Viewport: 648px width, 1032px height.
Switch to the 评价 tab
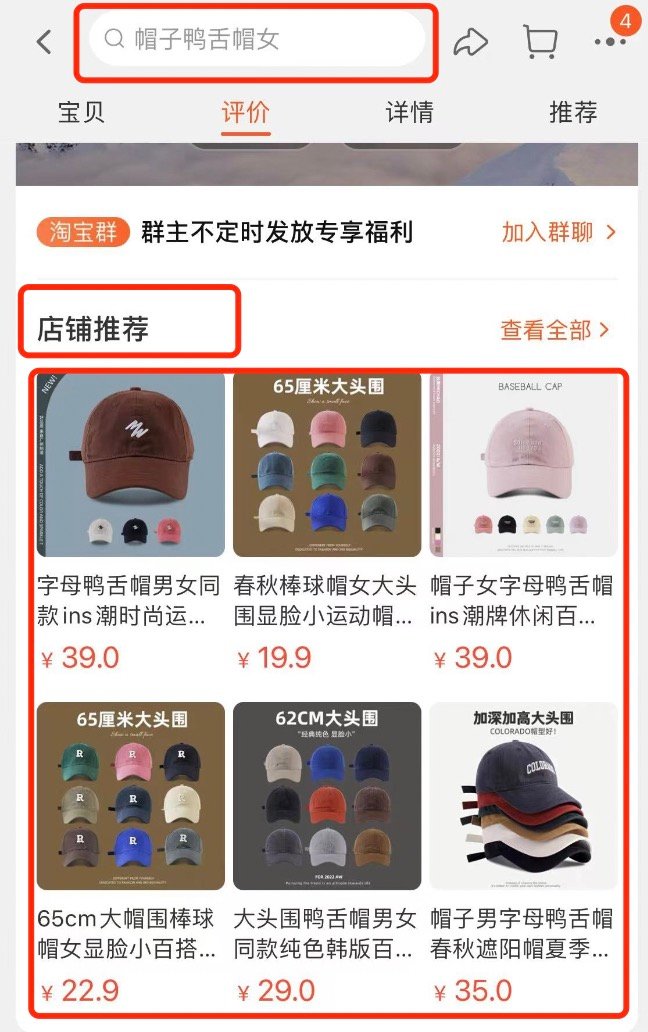tap(245, 112)
